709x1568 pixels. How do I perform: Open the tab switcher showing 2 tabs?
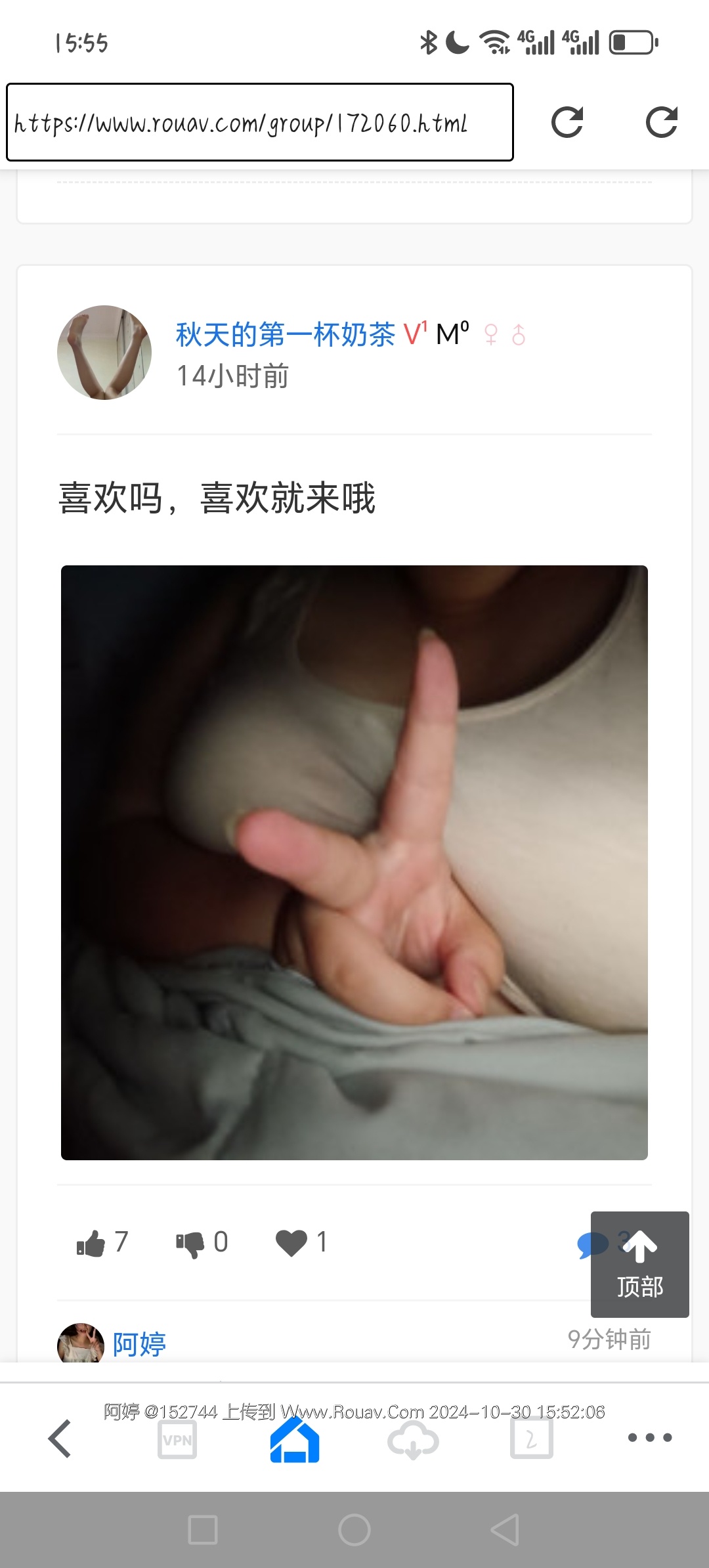tap(531, 1440)
